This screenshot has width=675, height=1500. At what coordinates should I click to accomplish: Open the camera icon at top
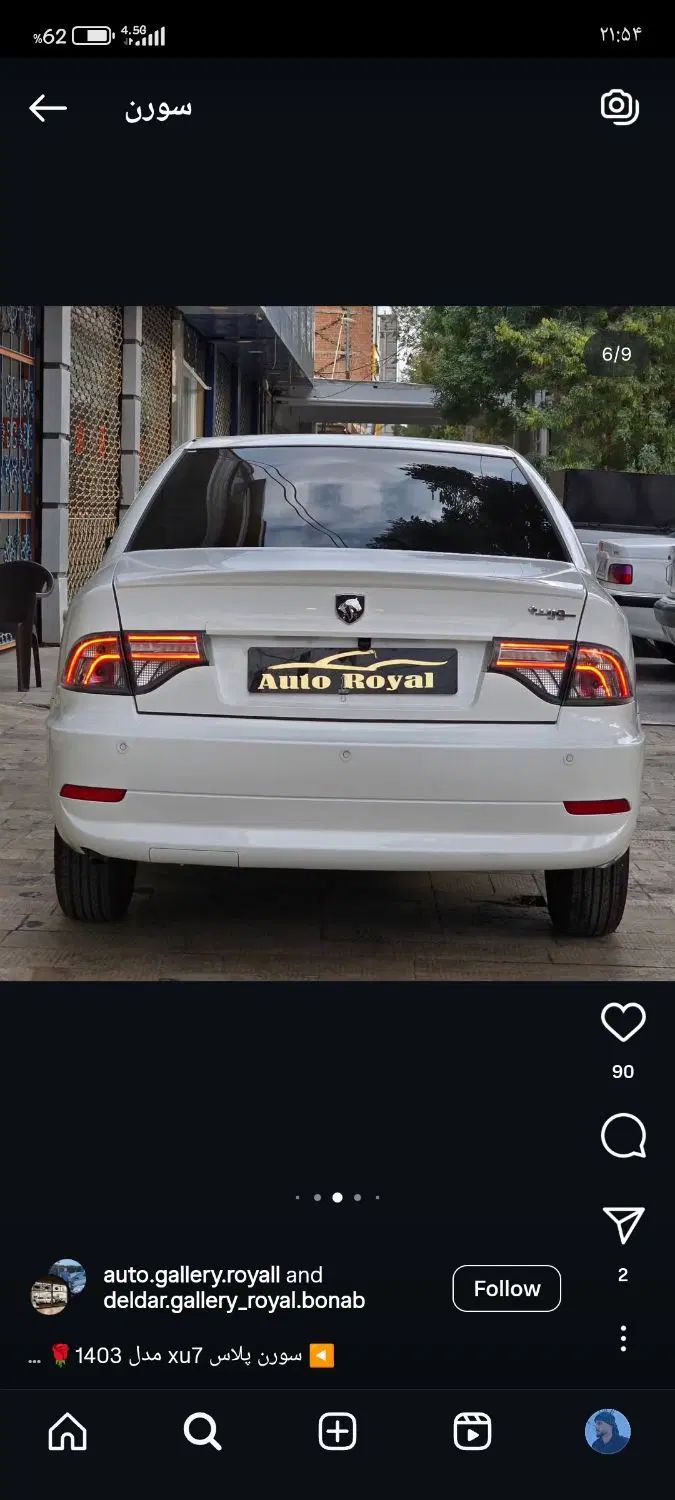[x=619, y=107]
